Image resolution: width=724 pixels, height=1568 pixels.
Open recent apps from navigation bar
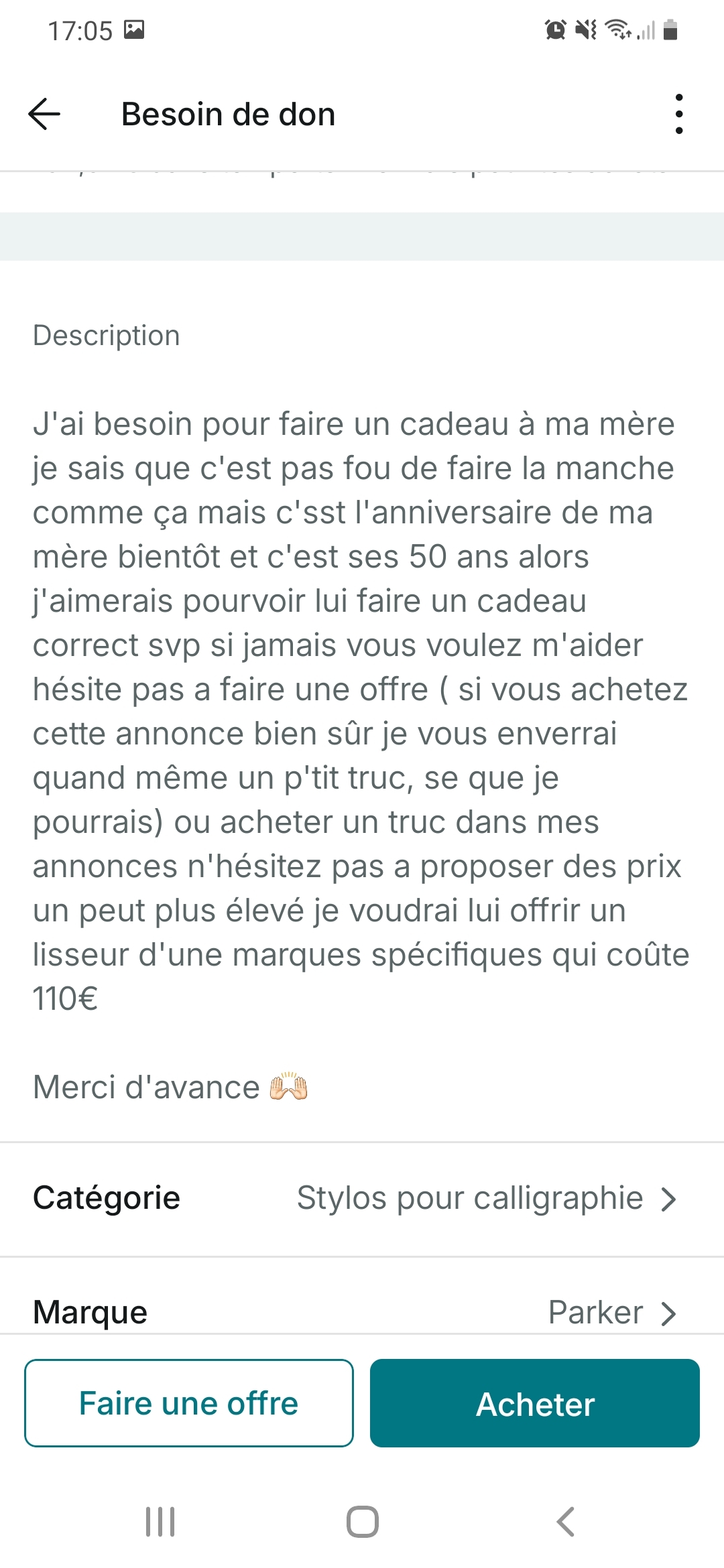point(160,1522)
